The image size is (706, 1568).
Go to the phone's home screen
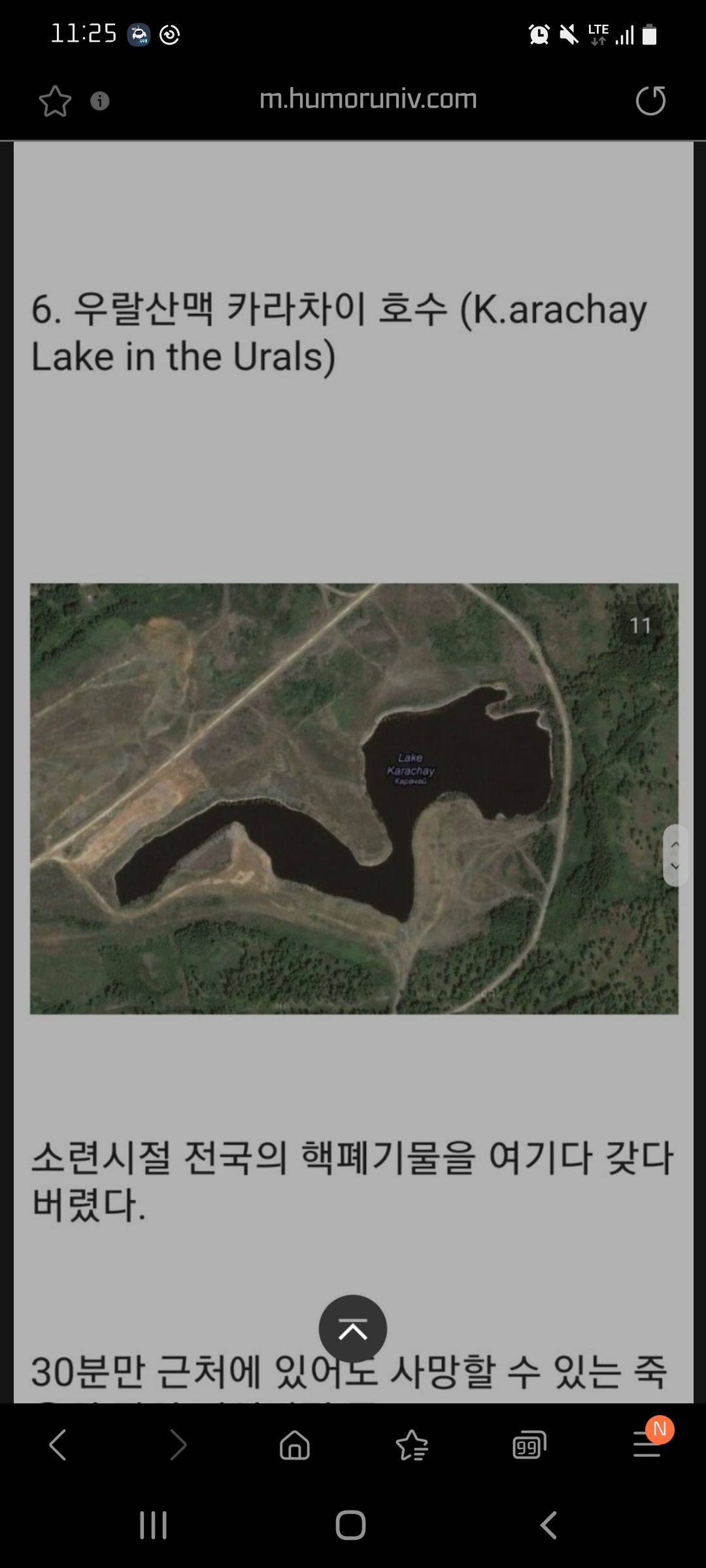pos(350,1526)
